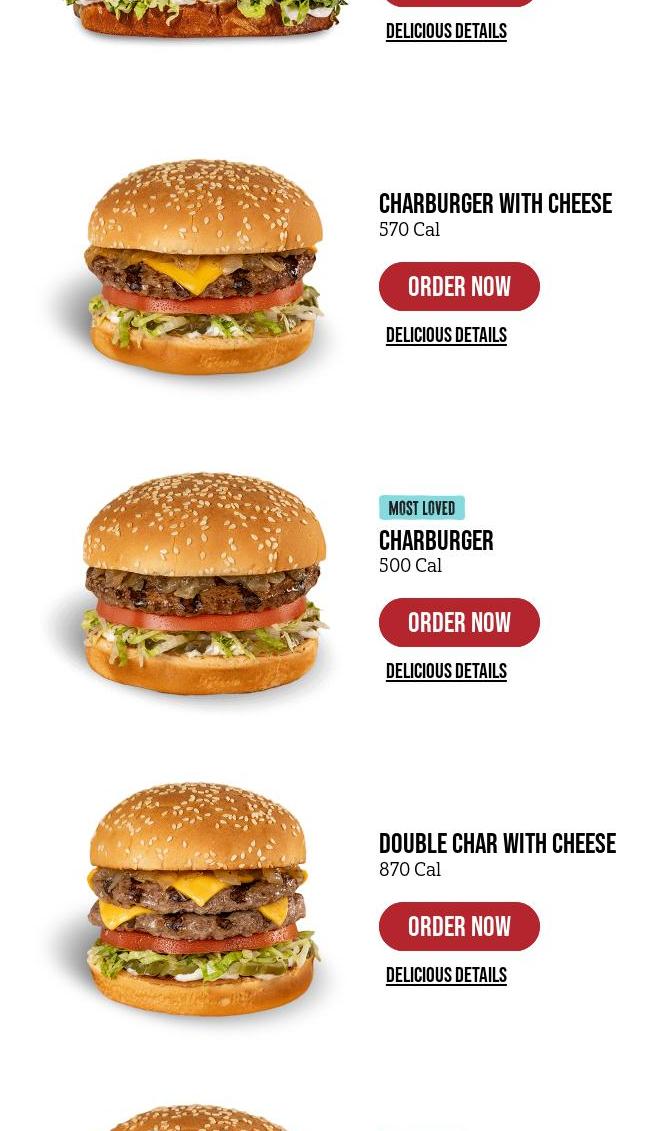See delicious details for Double Char with Cheese

[x=446, y=976]
